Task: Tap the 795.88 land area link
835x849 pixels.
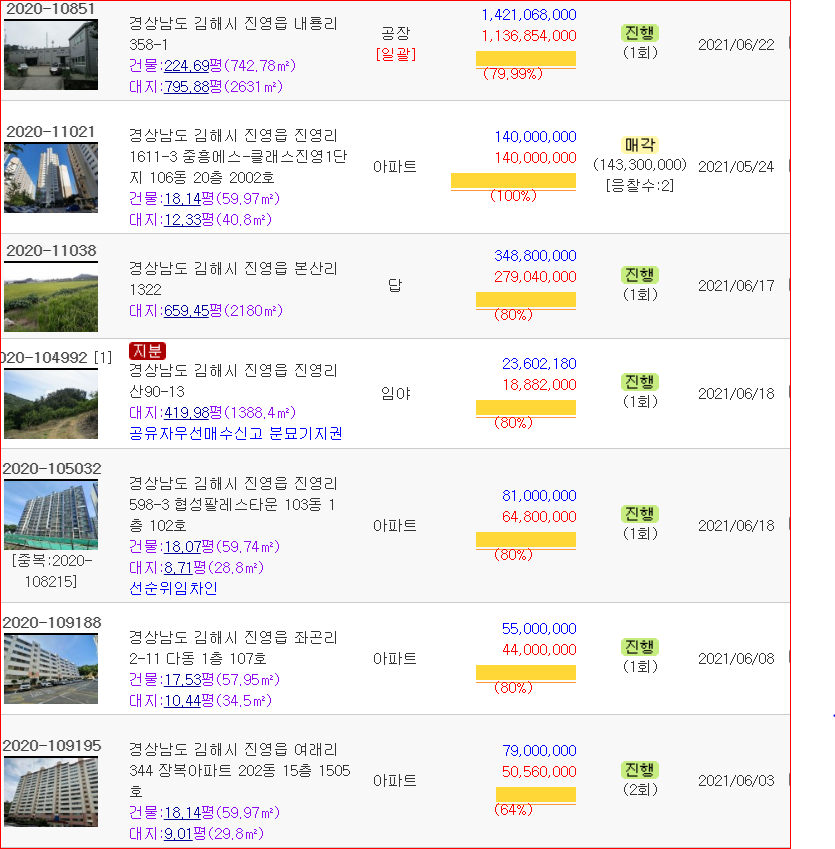Action: tap(185, 87)
